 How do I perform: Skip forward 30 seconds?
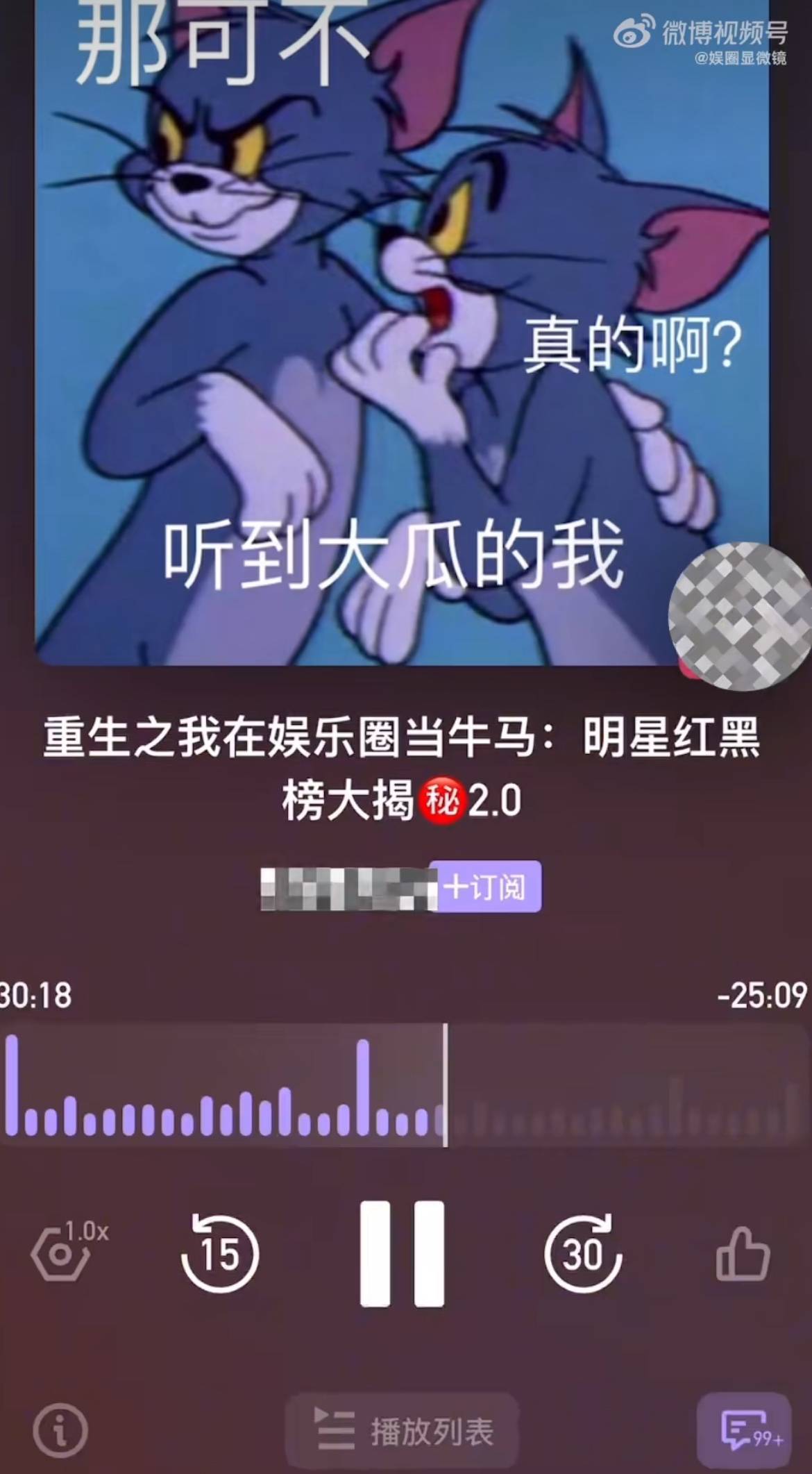pos(583,1253)
